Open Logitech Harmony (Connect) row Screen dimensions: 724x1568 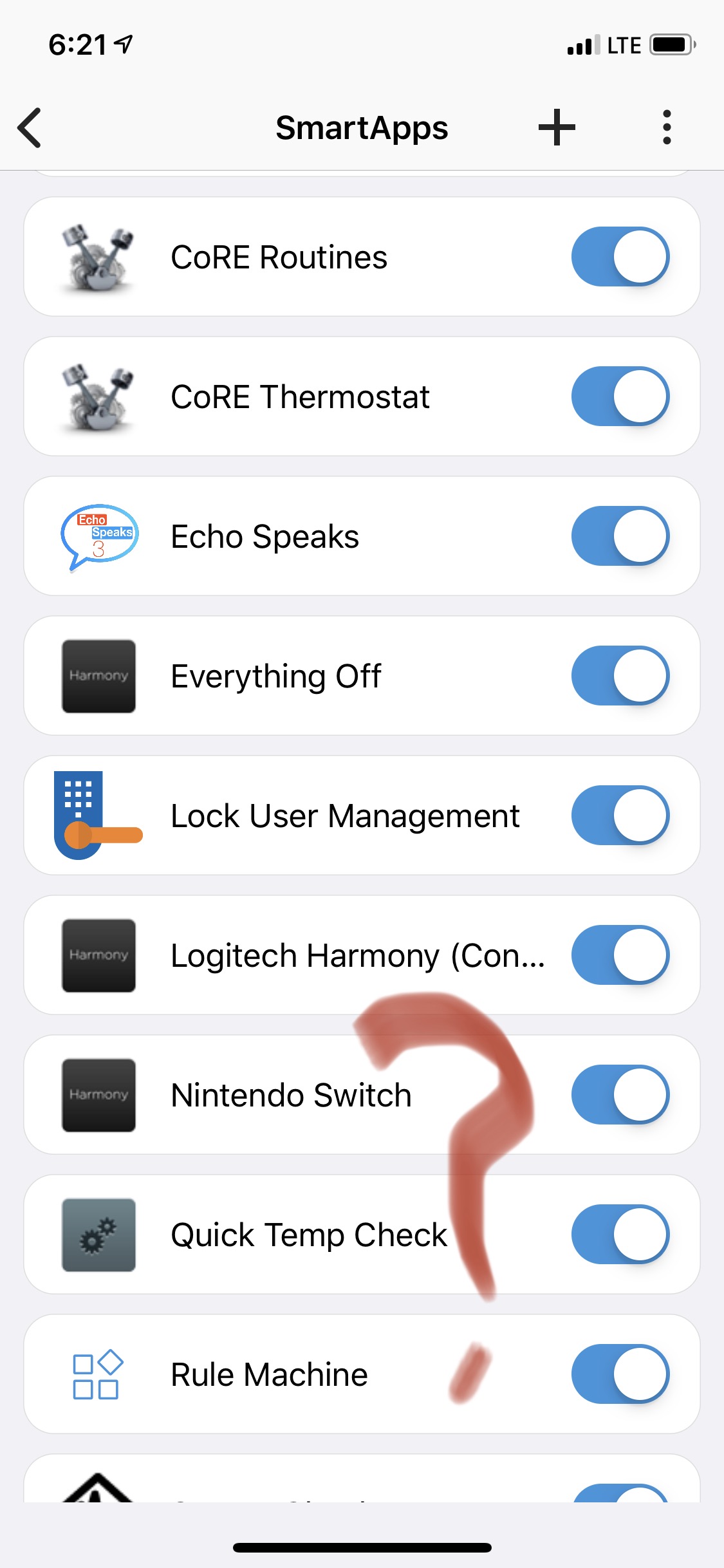(362, 955)
